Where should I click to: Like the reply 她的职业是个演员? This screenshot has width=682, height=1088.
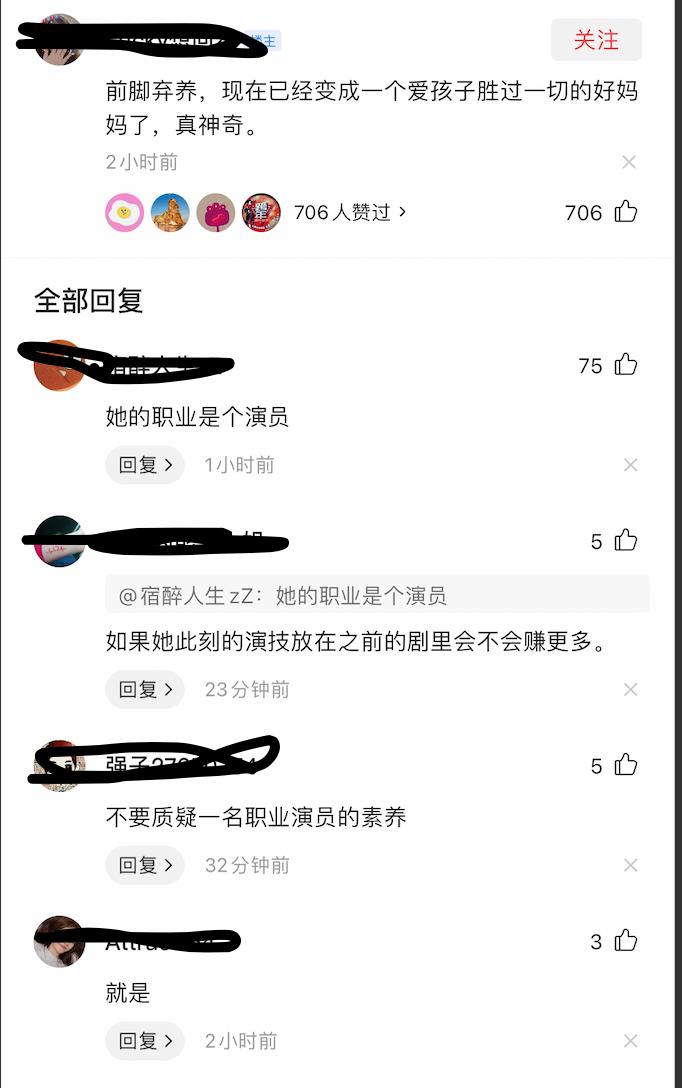tap(626, 365)
